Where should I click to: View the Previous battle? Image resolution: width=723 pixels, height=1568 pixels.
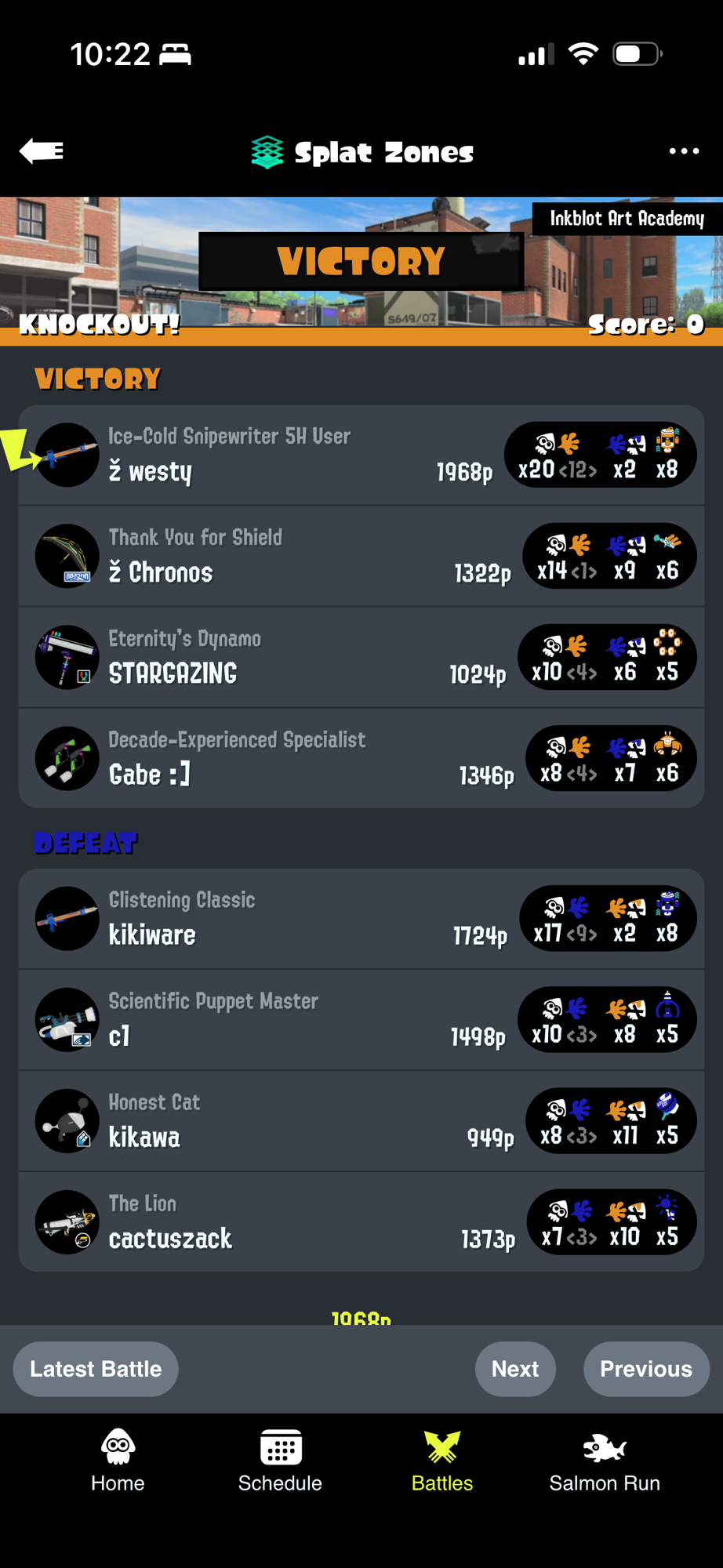click(x=645, y=1369)
